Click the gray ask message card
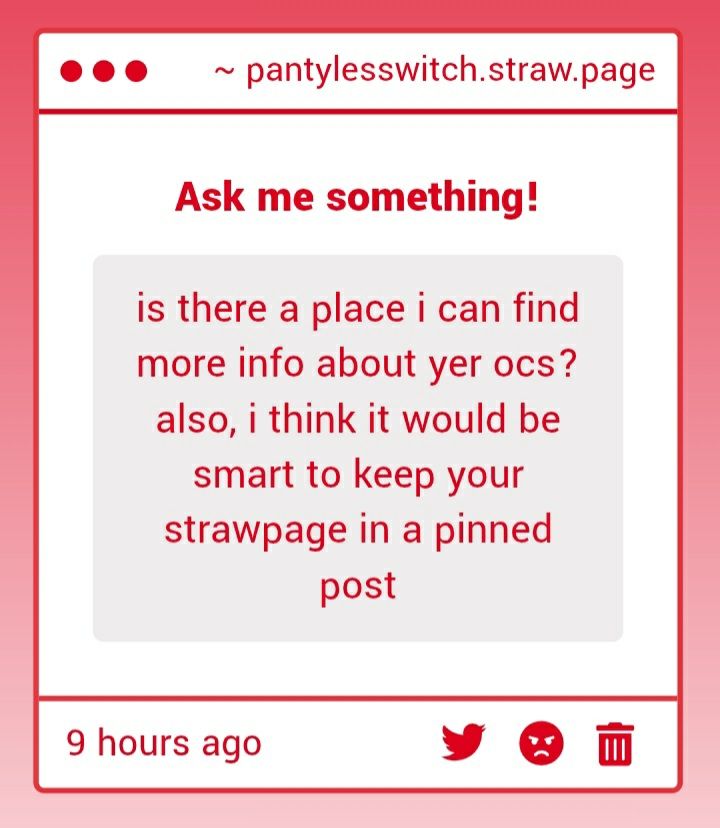 pos(359,450)
